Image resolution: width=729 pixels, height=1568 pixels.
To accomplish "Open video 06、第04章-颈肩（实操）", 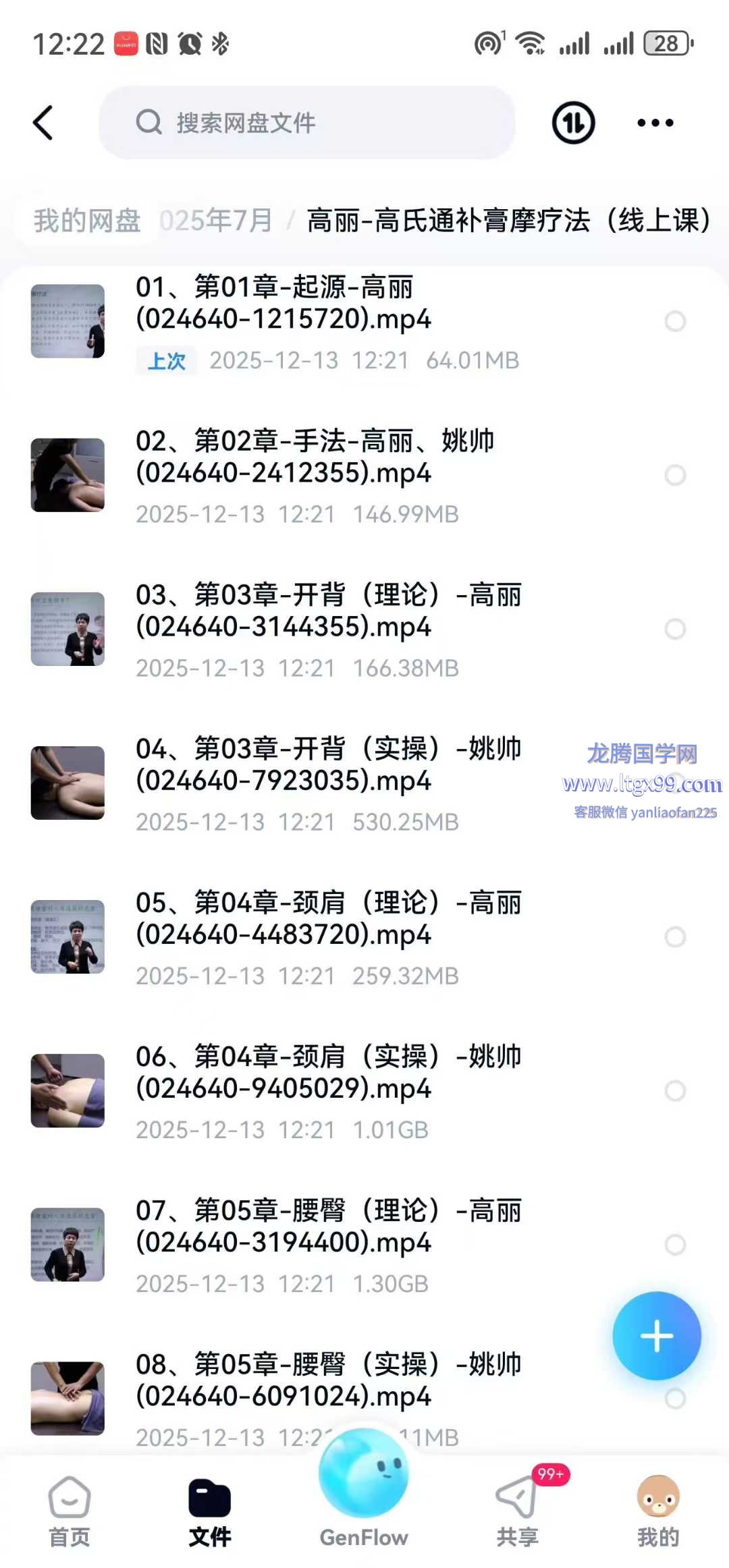I will (327, 1072).
